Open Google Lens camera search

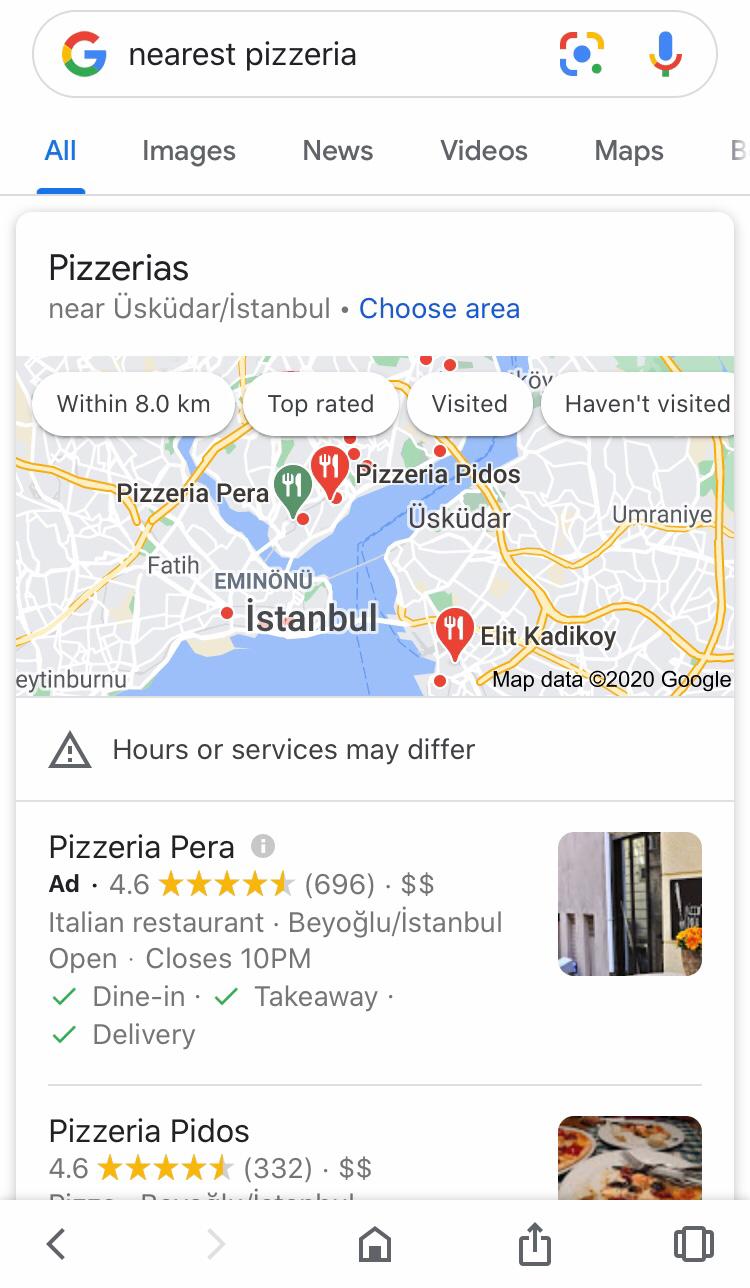(x=582, y=54)
